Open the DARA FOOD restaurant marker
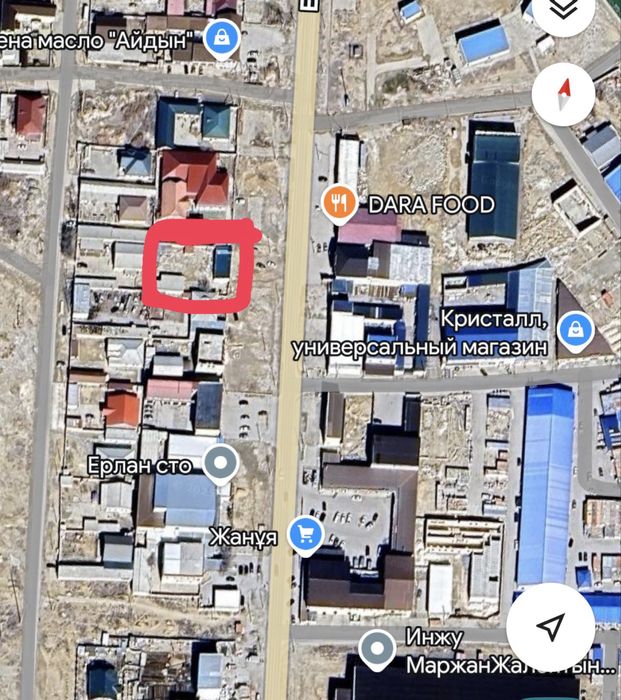This screenshot has width=621, height=700. click(341, 204)
